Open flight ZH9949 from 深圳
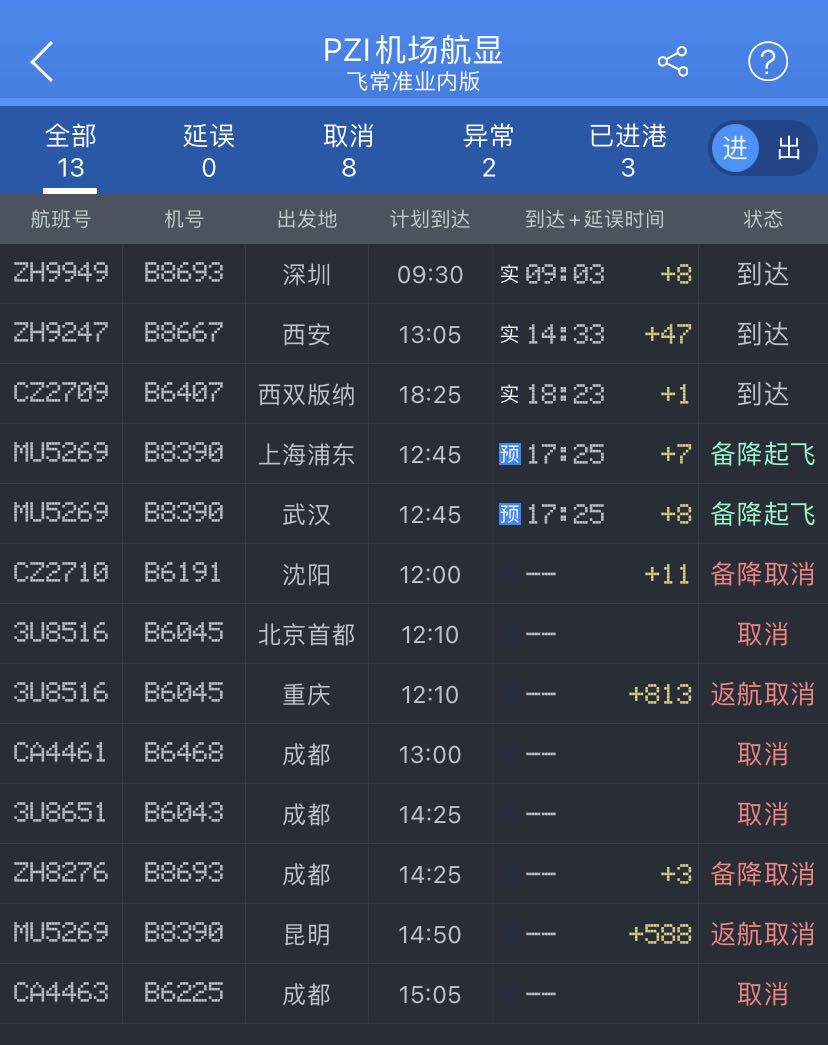Viewport: 828px width, 1045px height. point(414,274)
